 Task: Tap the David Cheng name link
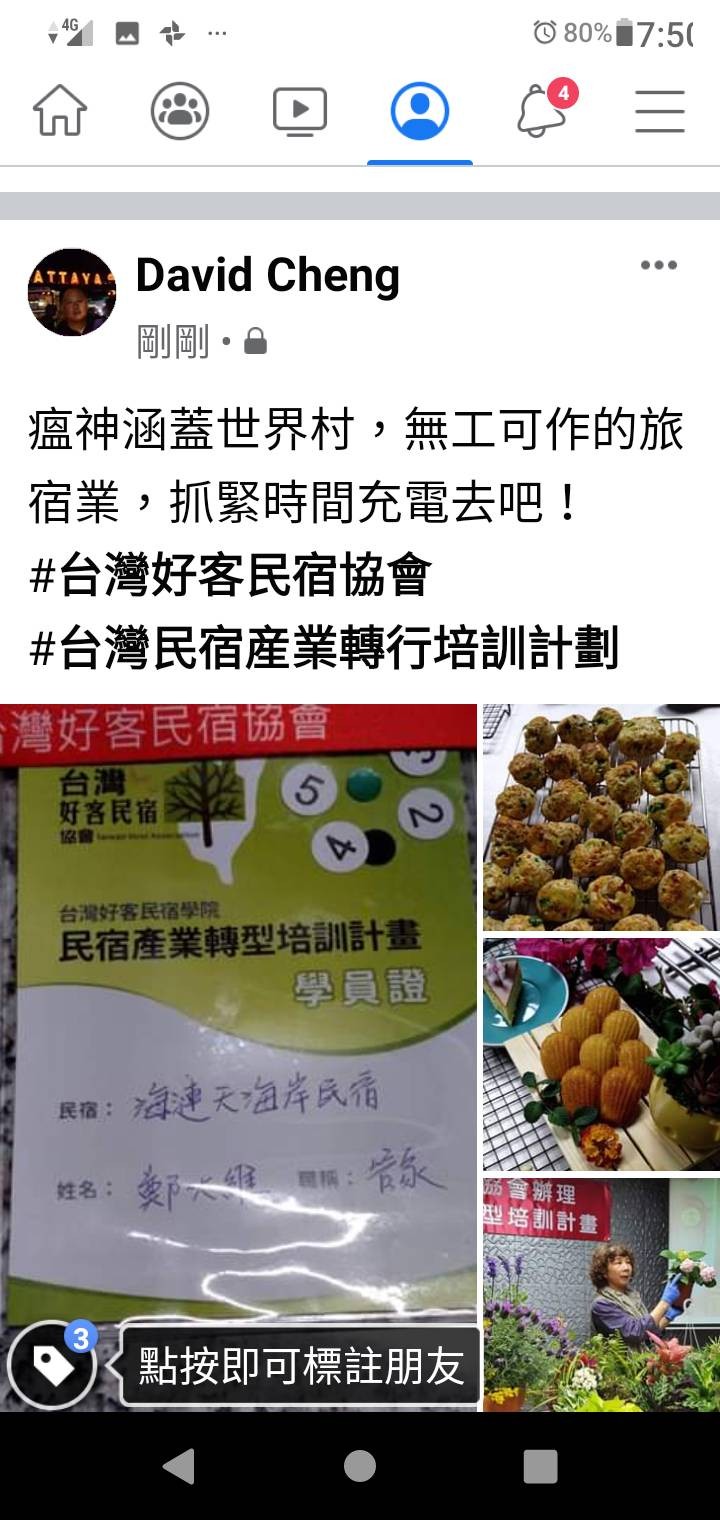pyautogui.click(x=267, y=275)
